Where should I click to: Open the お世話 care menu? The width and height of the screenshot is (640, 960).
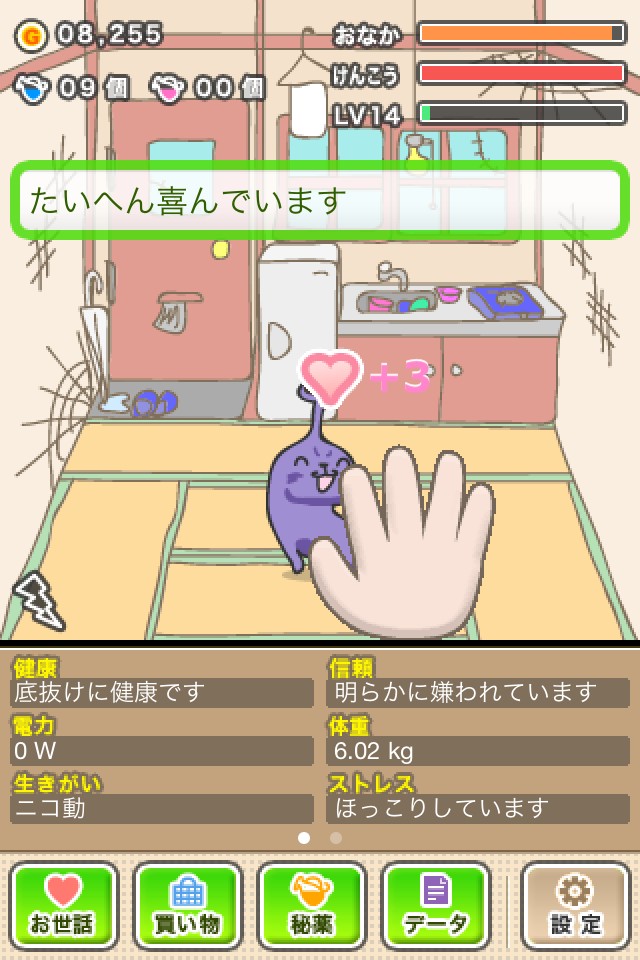[64, 905]
